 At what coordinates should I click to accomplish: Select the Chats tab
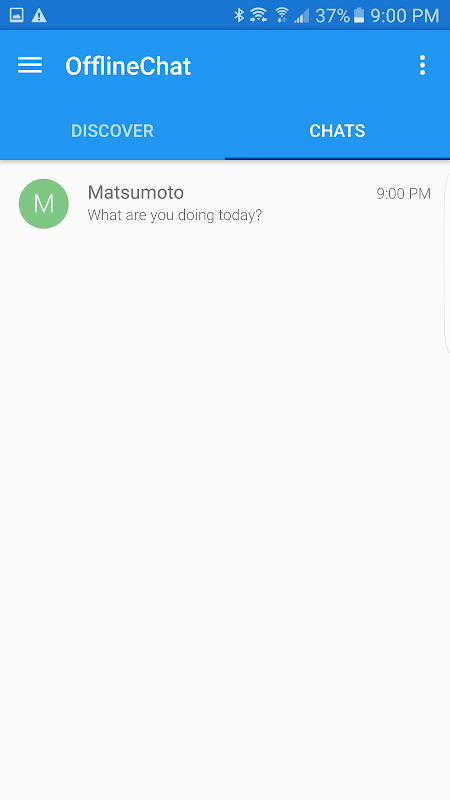[x=337, y=131]
